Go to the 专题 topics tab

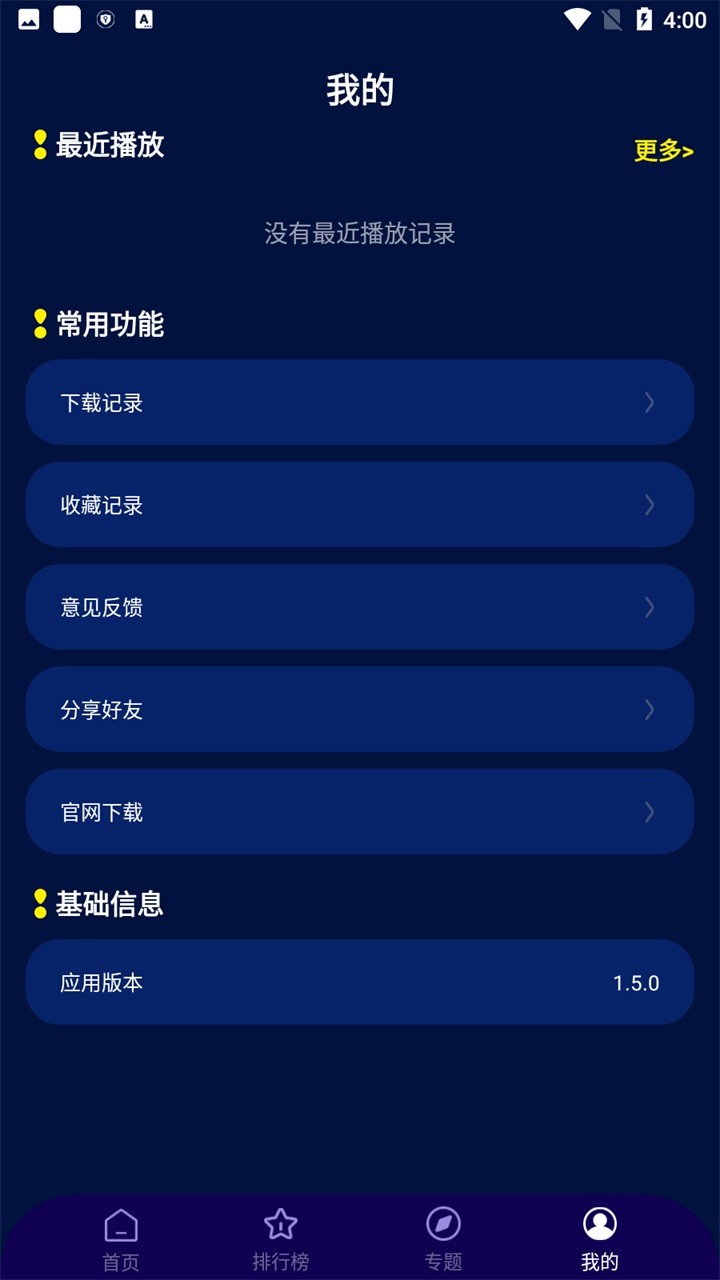[443, 1239]
